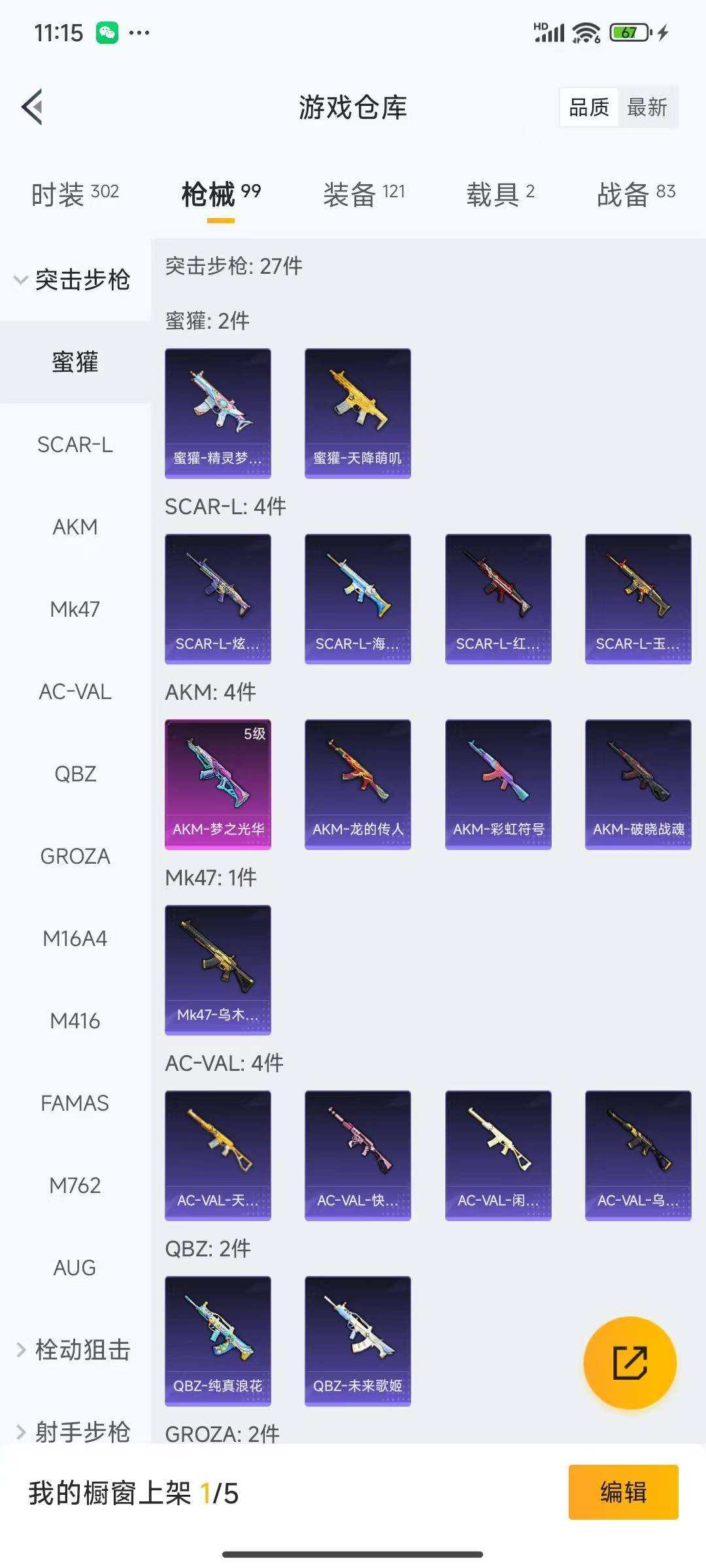Switch to the 时装 tab
The image size is (706, 1568).
(x=75, y=194)
